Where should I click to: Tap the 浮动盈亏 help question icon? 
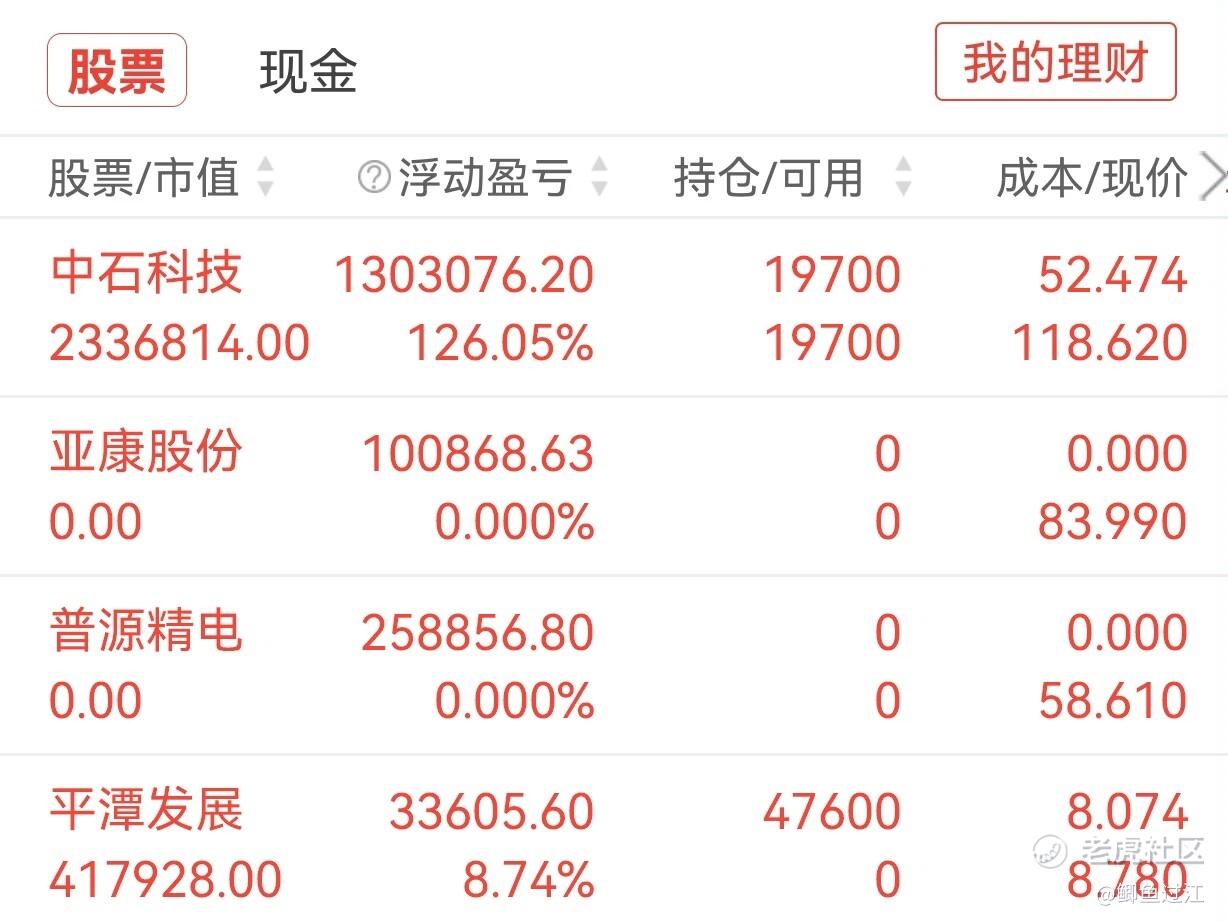[374, 178]
